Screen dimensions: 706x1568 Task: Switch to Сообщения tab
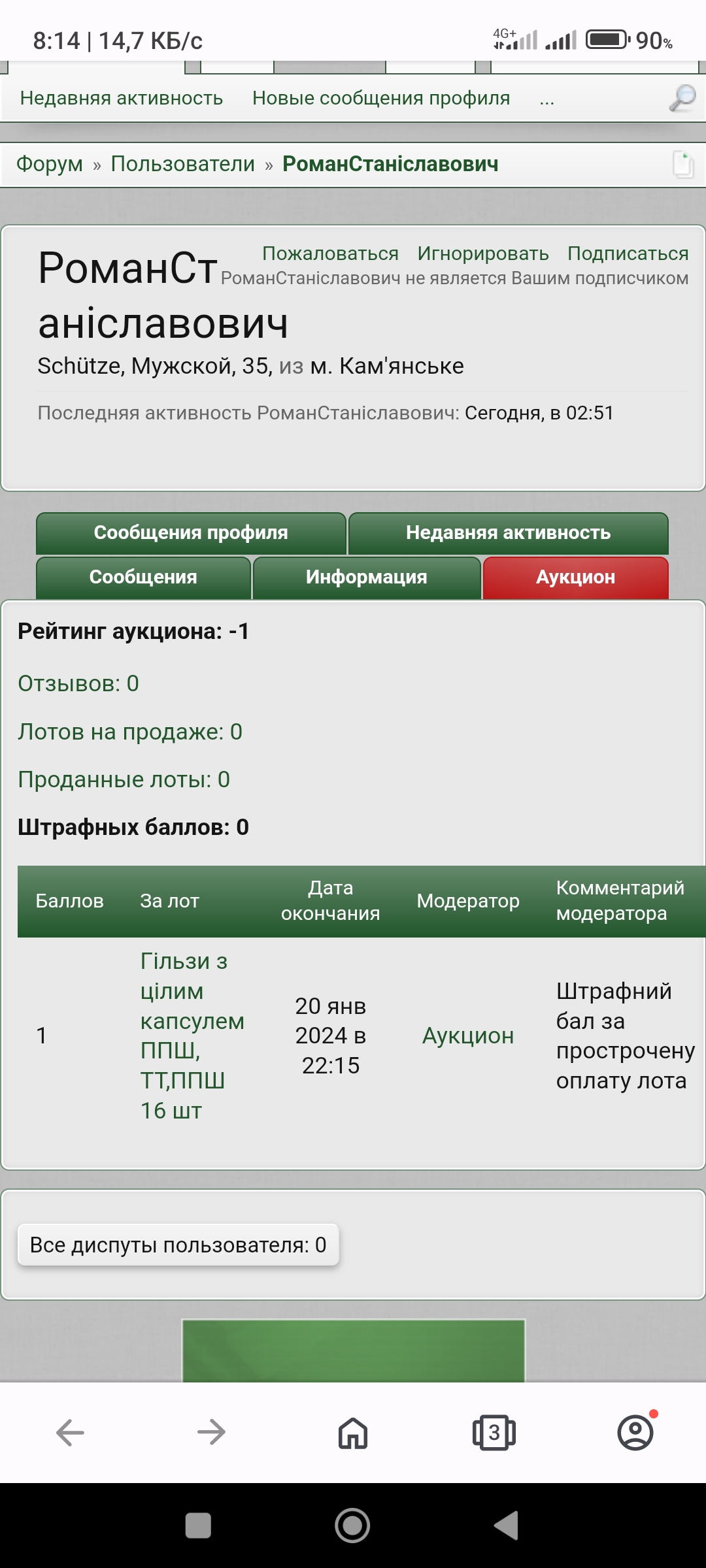click(x=143, y=578)
